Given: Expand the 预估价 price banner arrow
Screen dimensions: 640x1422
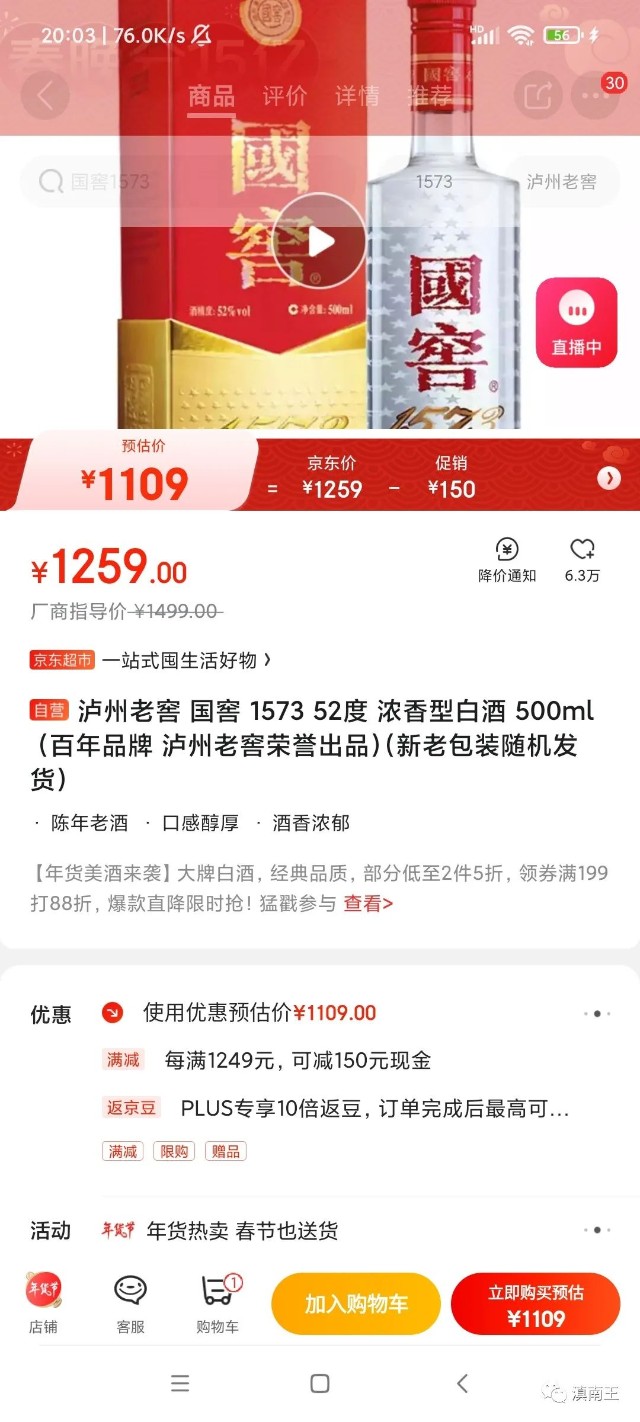Looking at the screenshot, I should tap(609, 478).
